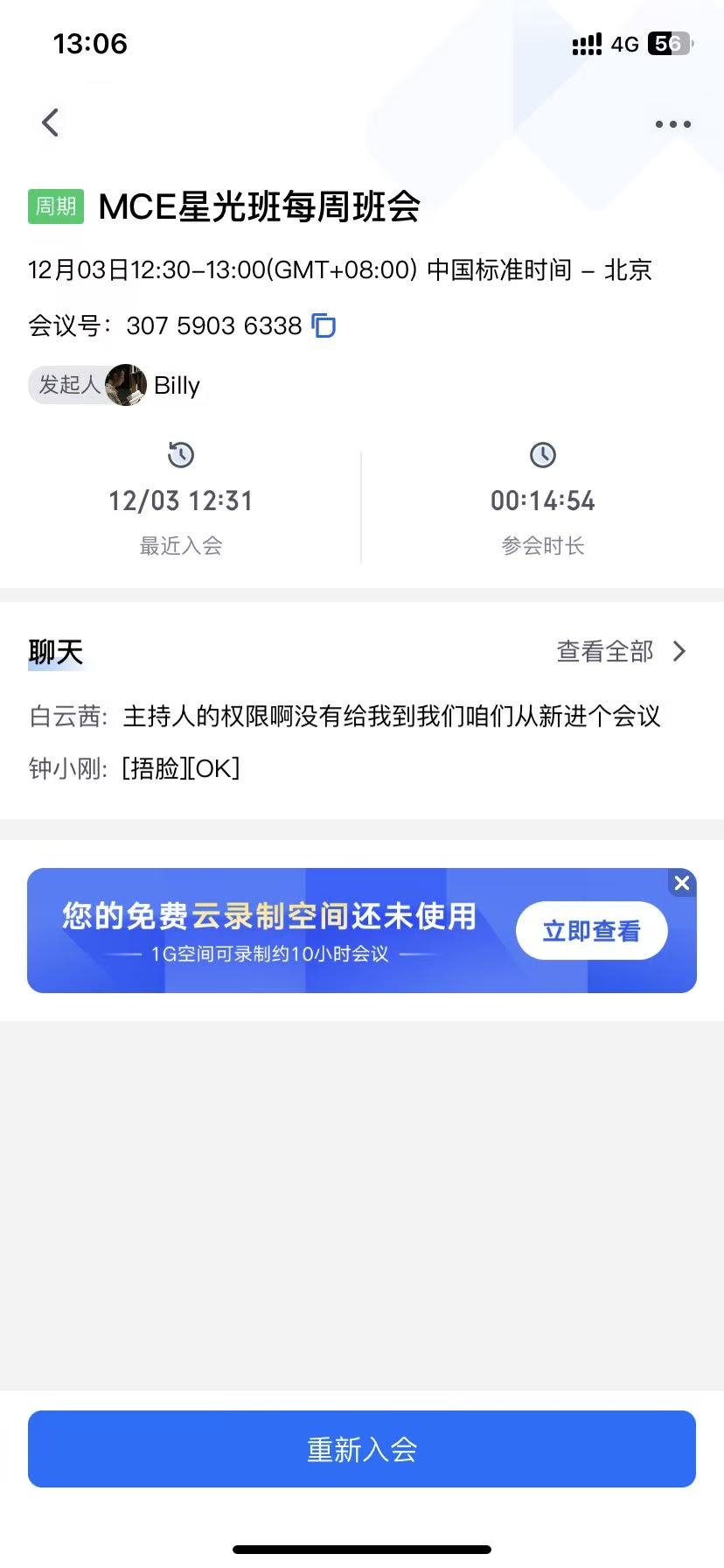Screen dimensions: 724x1568
Task: Tap Billy's organizer avatar
Action: [125, 385]
